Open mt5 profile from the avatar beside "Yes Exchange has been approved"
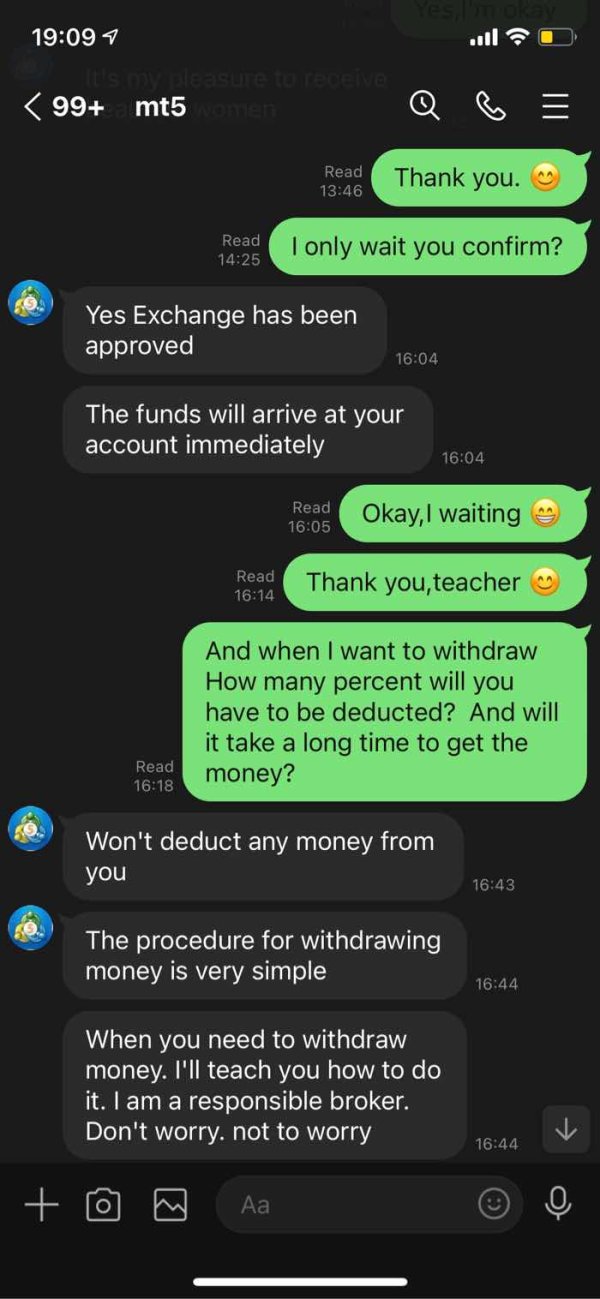 tap(31, 304)
